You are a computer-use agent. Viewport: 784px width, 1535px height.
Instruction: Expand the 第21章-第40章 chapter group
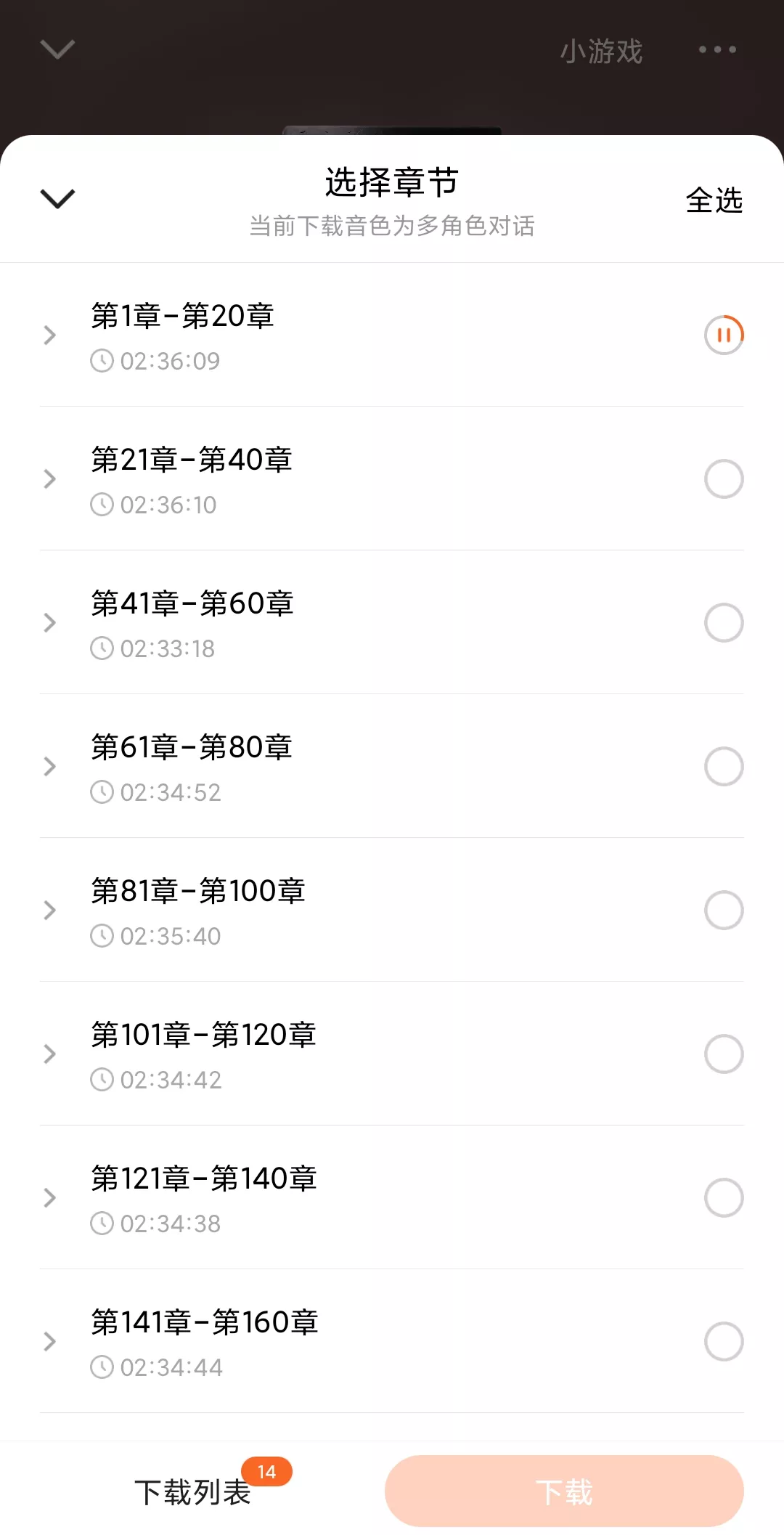tap(49, 479)
